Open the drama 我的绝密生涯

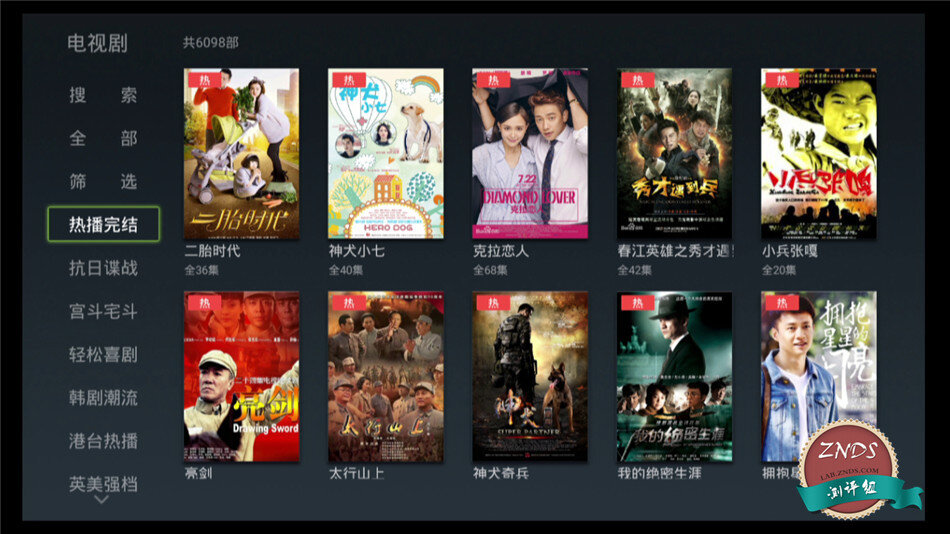click(x=674, y=377)
